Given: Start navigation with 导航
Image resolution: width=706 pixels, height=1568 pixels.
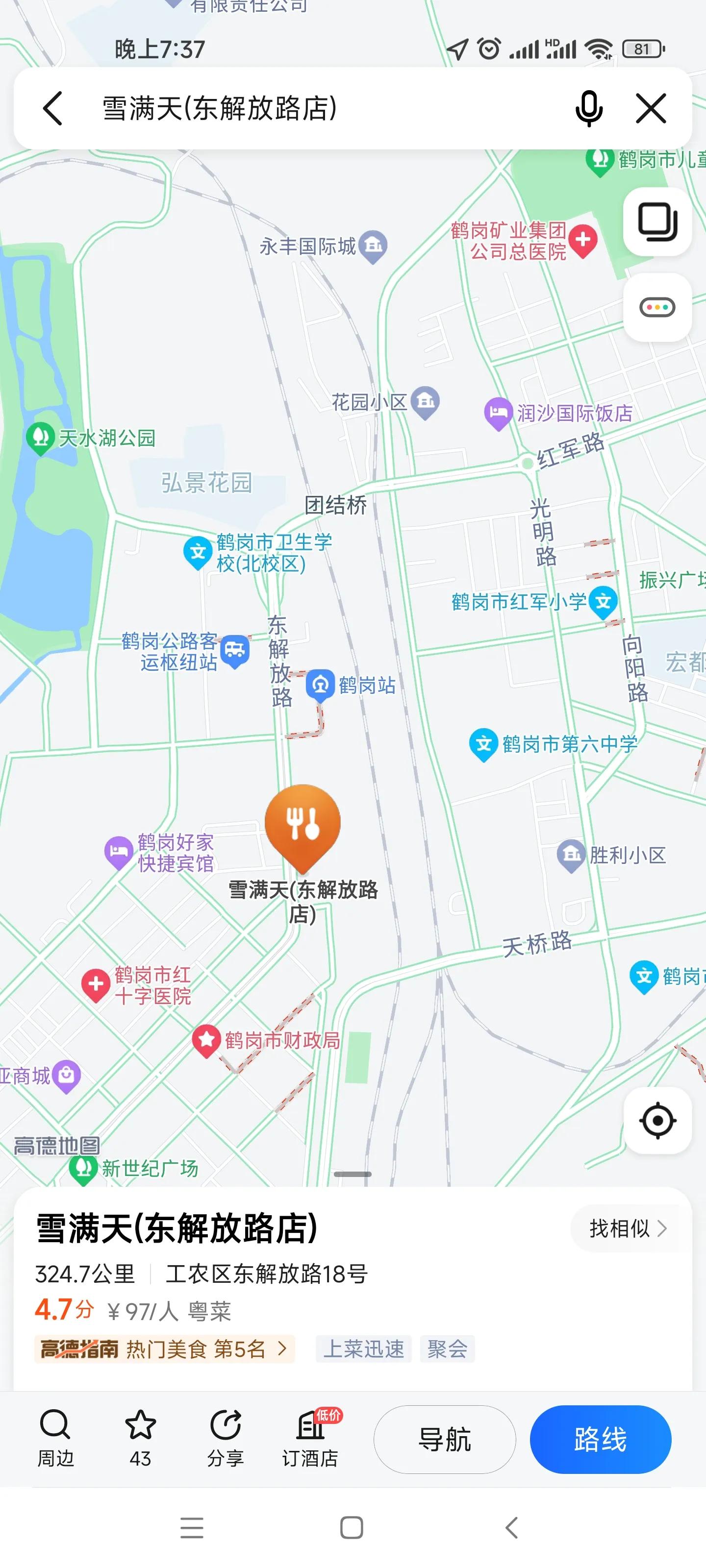Looking at the screenshot, I should pyautogui.click(x=445, y=1440).
